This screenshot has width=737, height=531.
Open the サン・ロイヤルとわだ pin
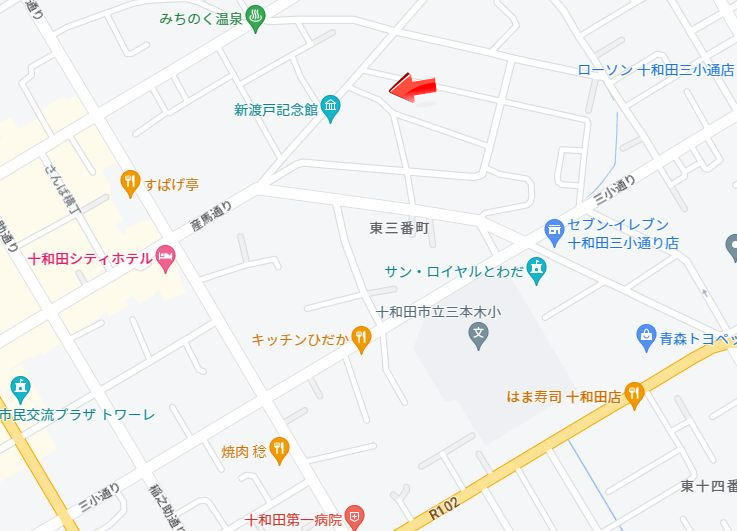click(537, 271)
